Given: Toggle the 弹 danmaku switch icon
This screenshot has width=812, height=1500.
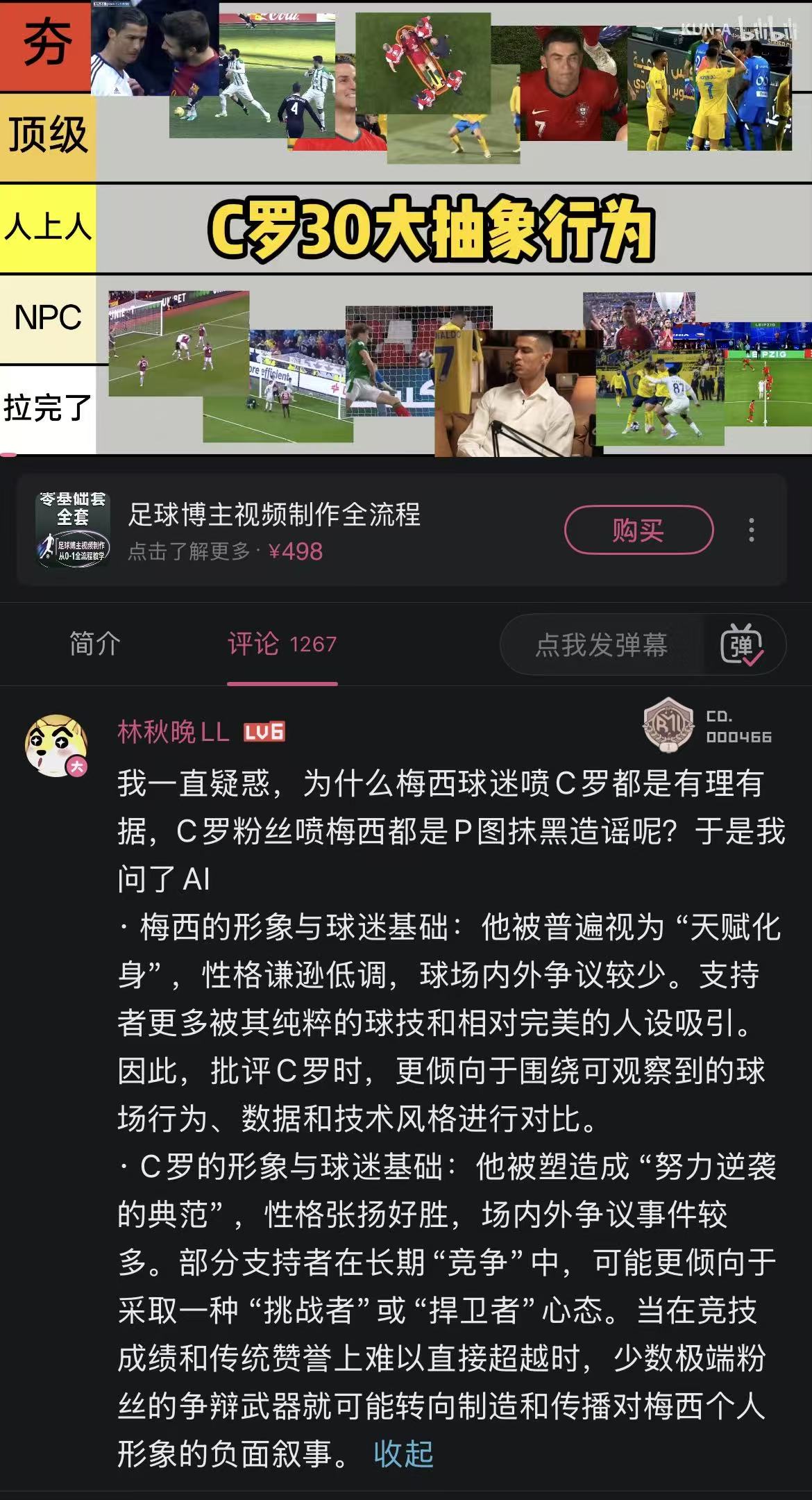Looking at the screenshot, I should (742, 645).
